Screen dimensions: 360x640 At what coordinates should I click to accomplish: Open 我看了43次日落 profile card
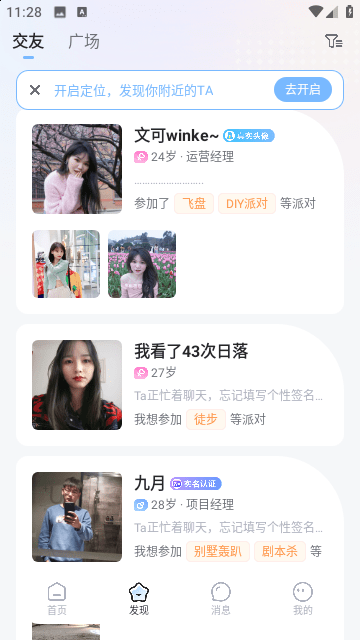coord(180,385)
